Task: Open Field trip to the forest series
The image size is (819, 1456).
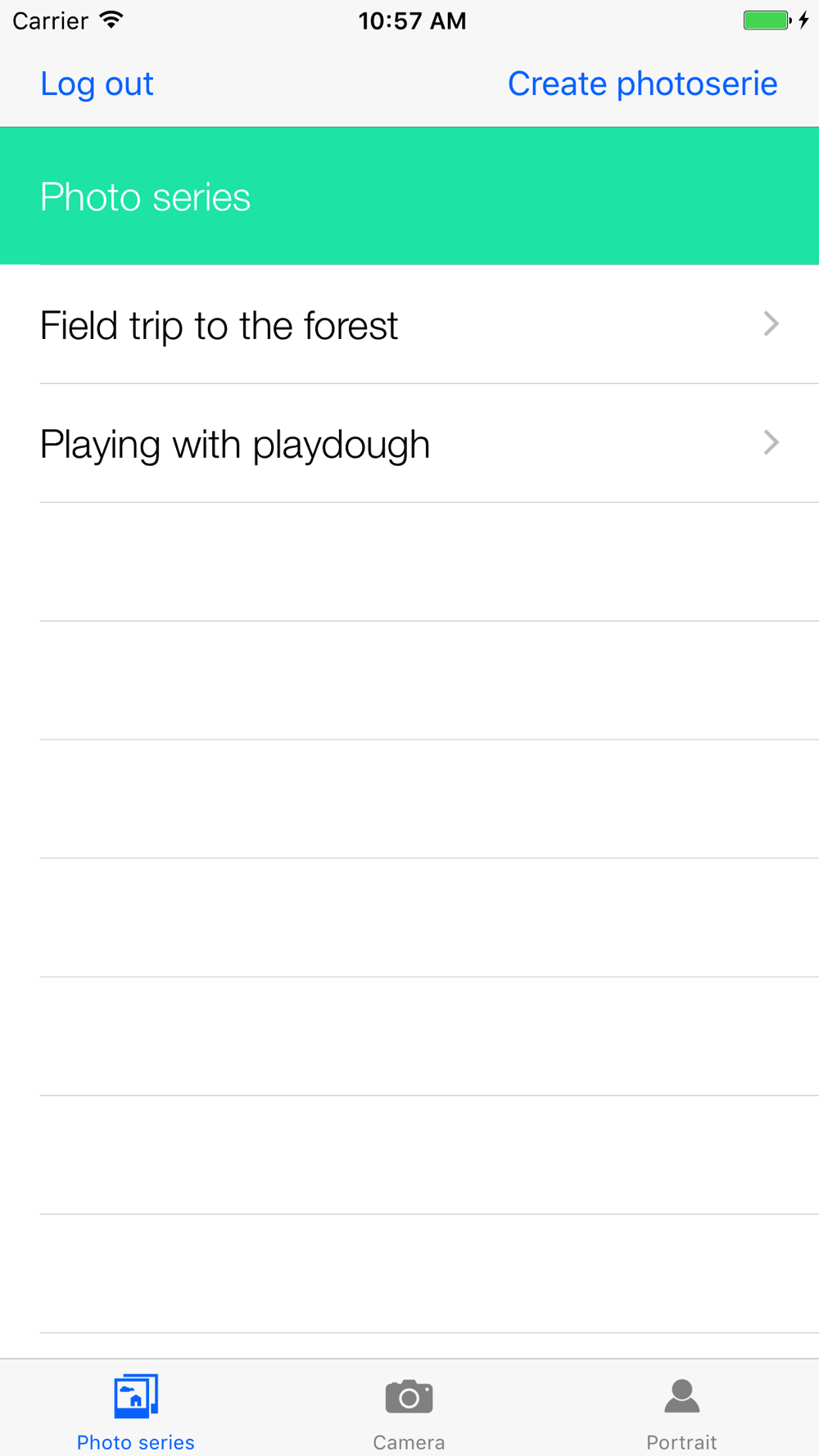Action: click(409, 324)
